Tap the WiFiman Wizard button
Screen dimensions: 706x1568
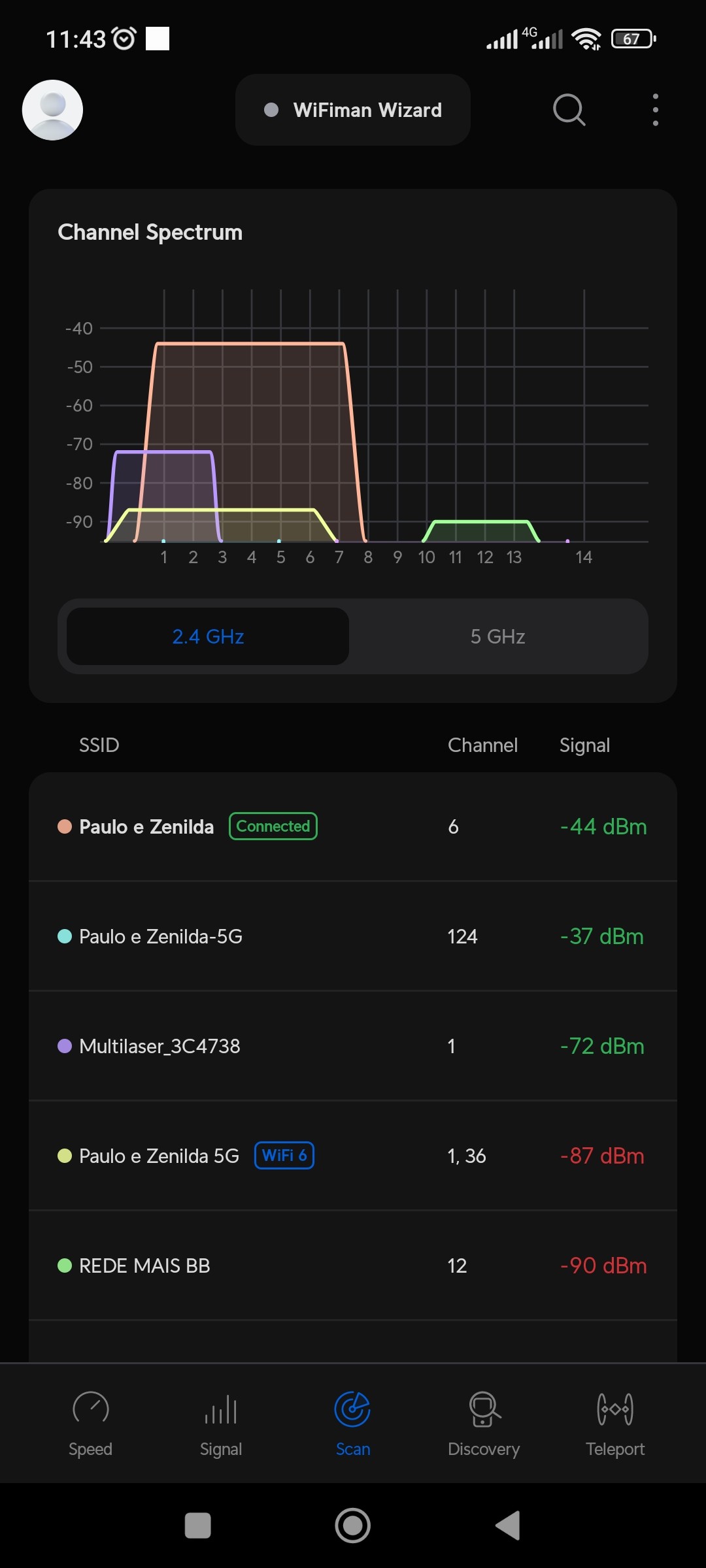click(353, 110)
